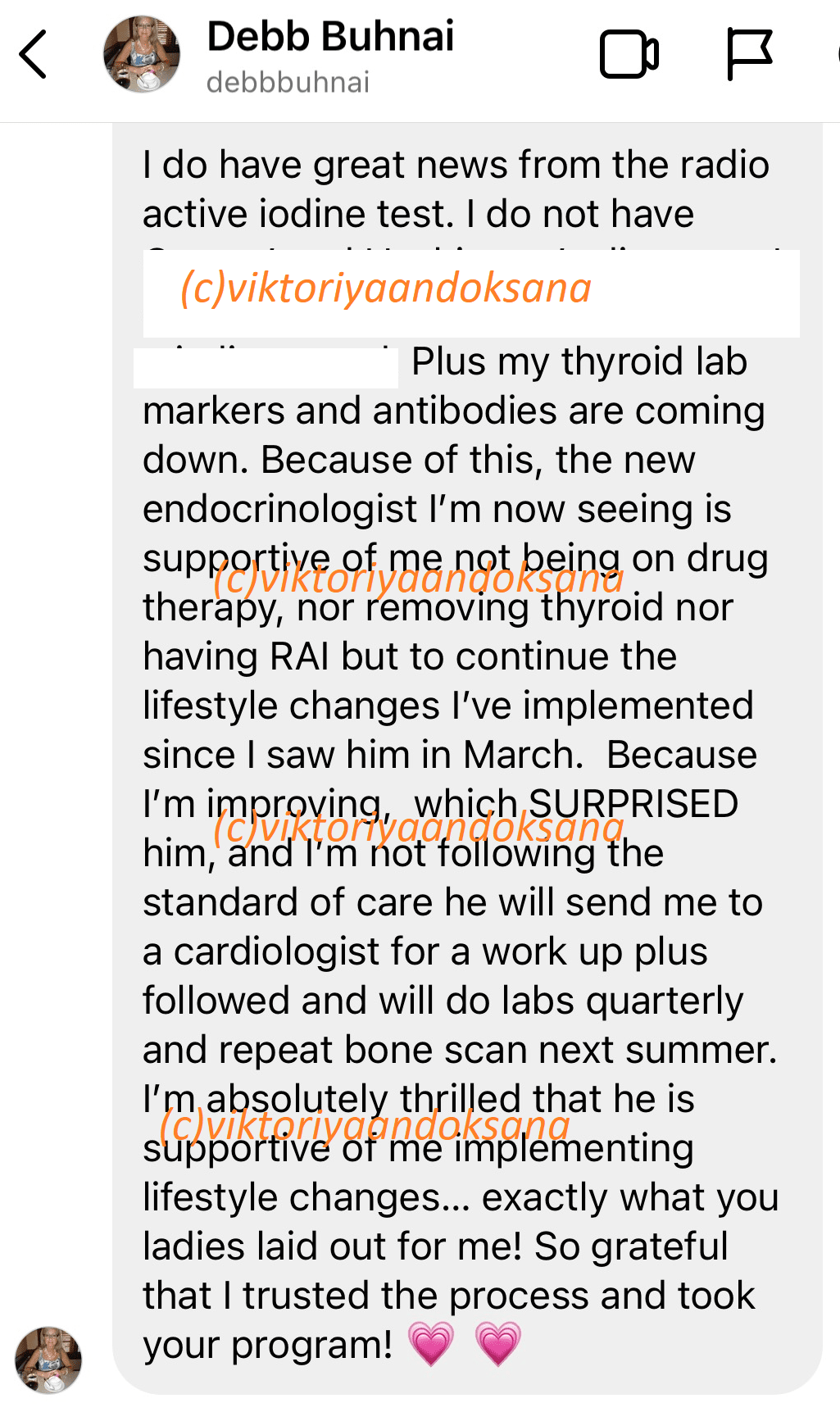840x1412 pixels.
Task: Tap the flag icon in the header
Action: pos(749,54)
